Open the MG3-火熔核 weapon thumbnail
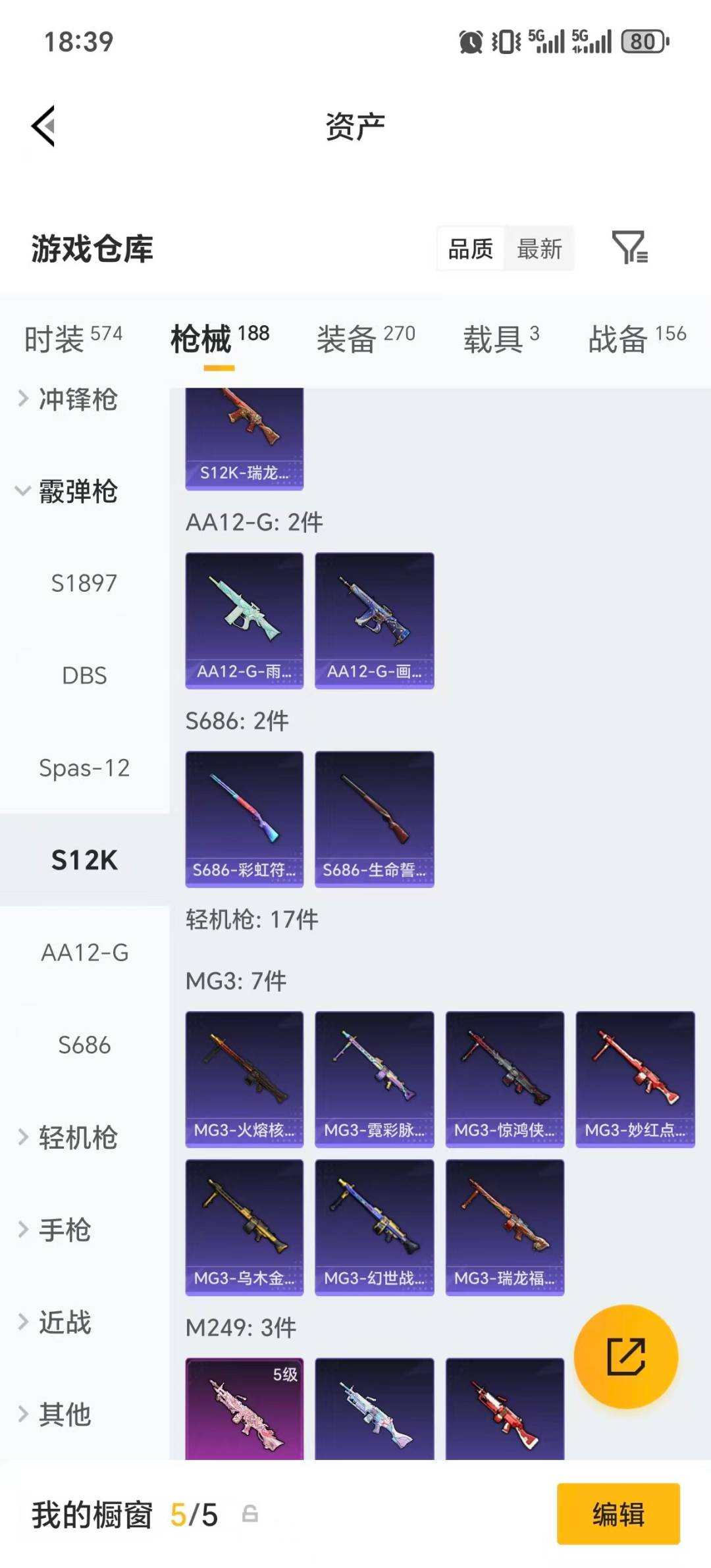The height and width of the screenshot is (1568, 711). tap(243, 1073)
